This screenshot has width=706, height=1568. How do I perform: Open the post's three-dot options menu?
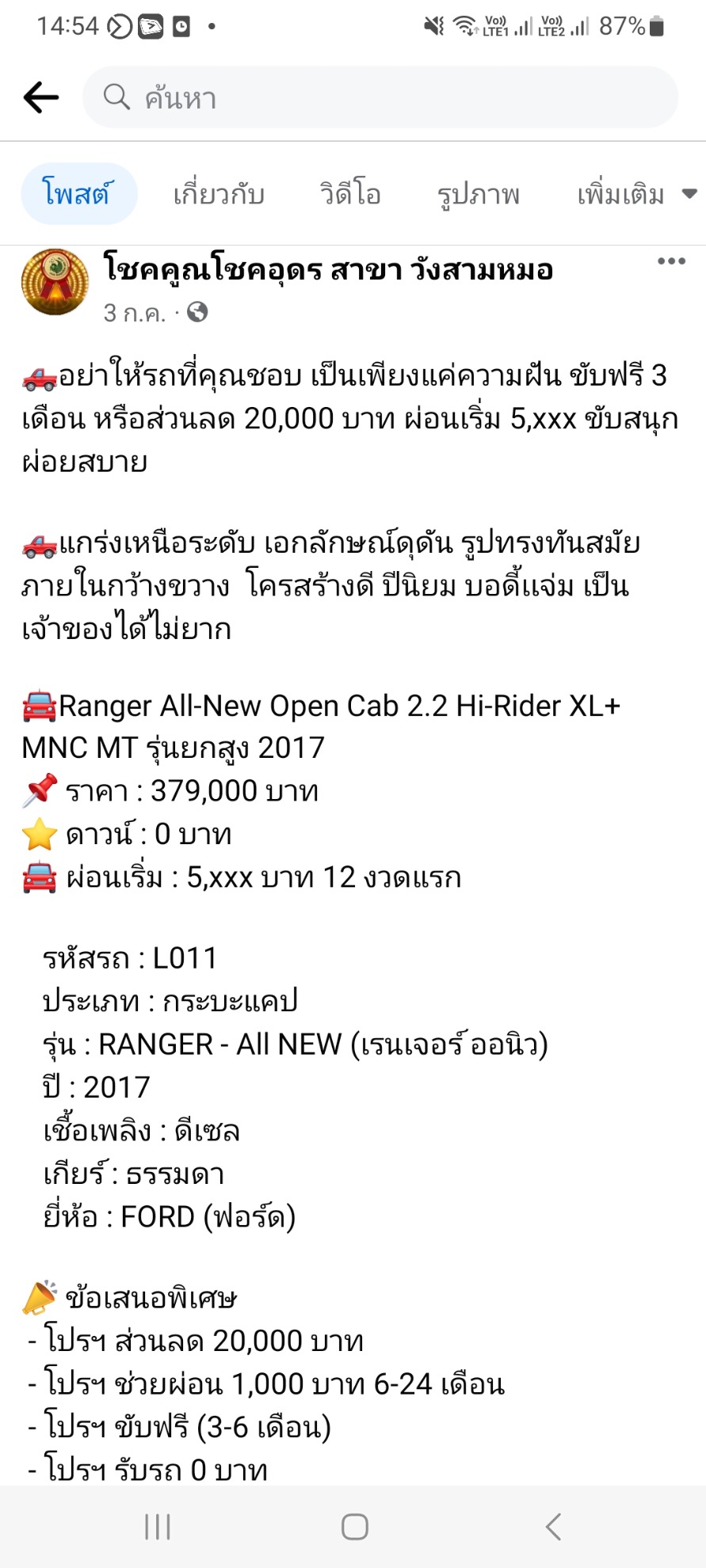click(x=671, y=261)
